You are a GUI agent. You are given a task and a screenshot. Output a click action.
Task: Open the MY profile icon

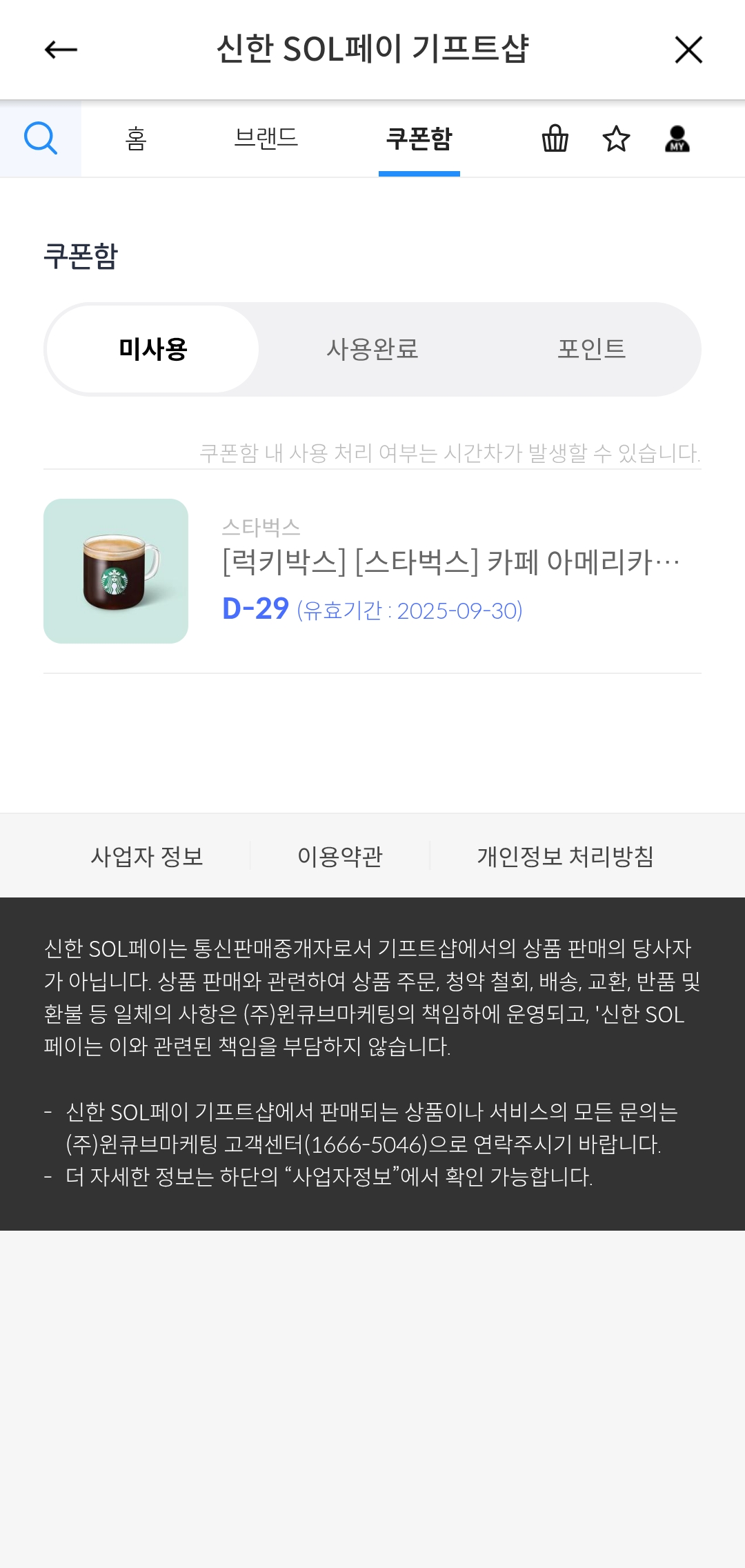677,139
